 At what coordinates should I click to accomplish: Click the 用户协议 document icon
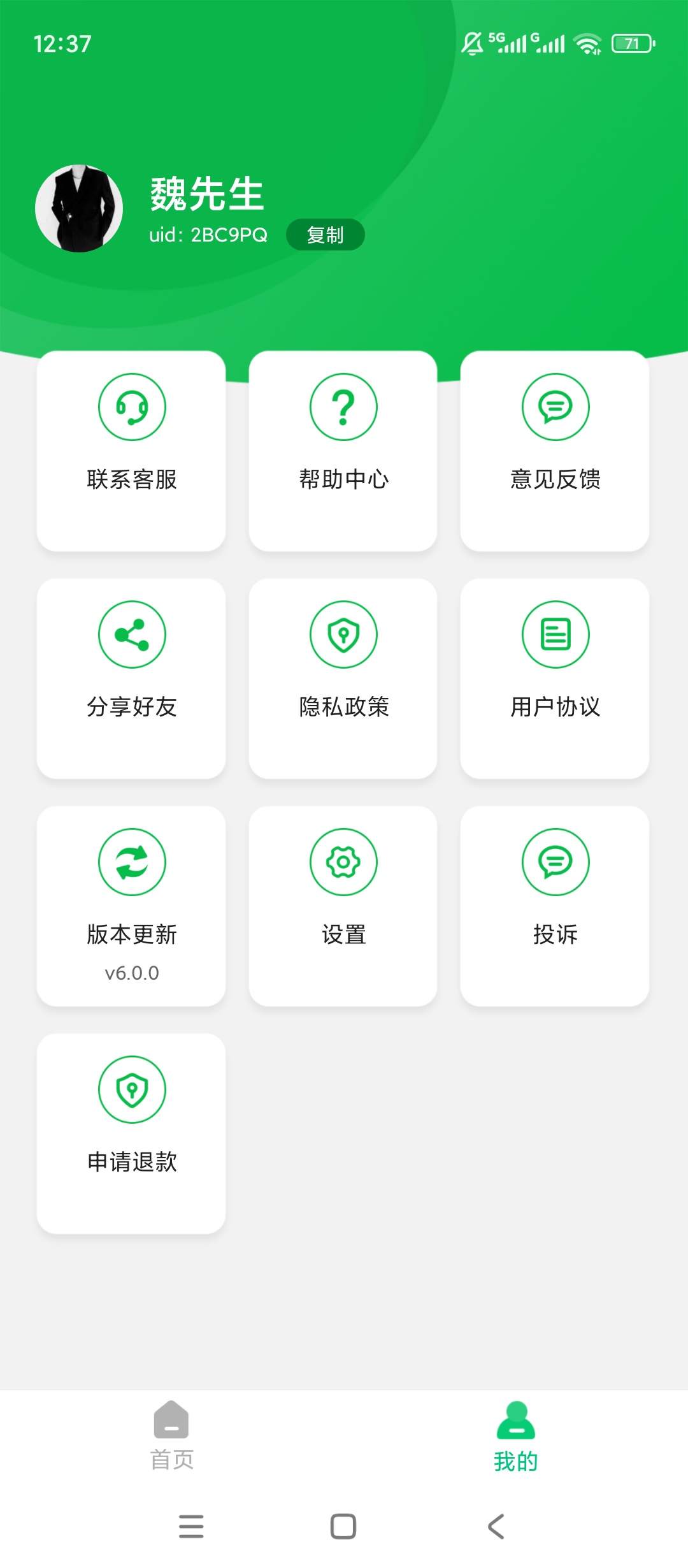(555, 634)
